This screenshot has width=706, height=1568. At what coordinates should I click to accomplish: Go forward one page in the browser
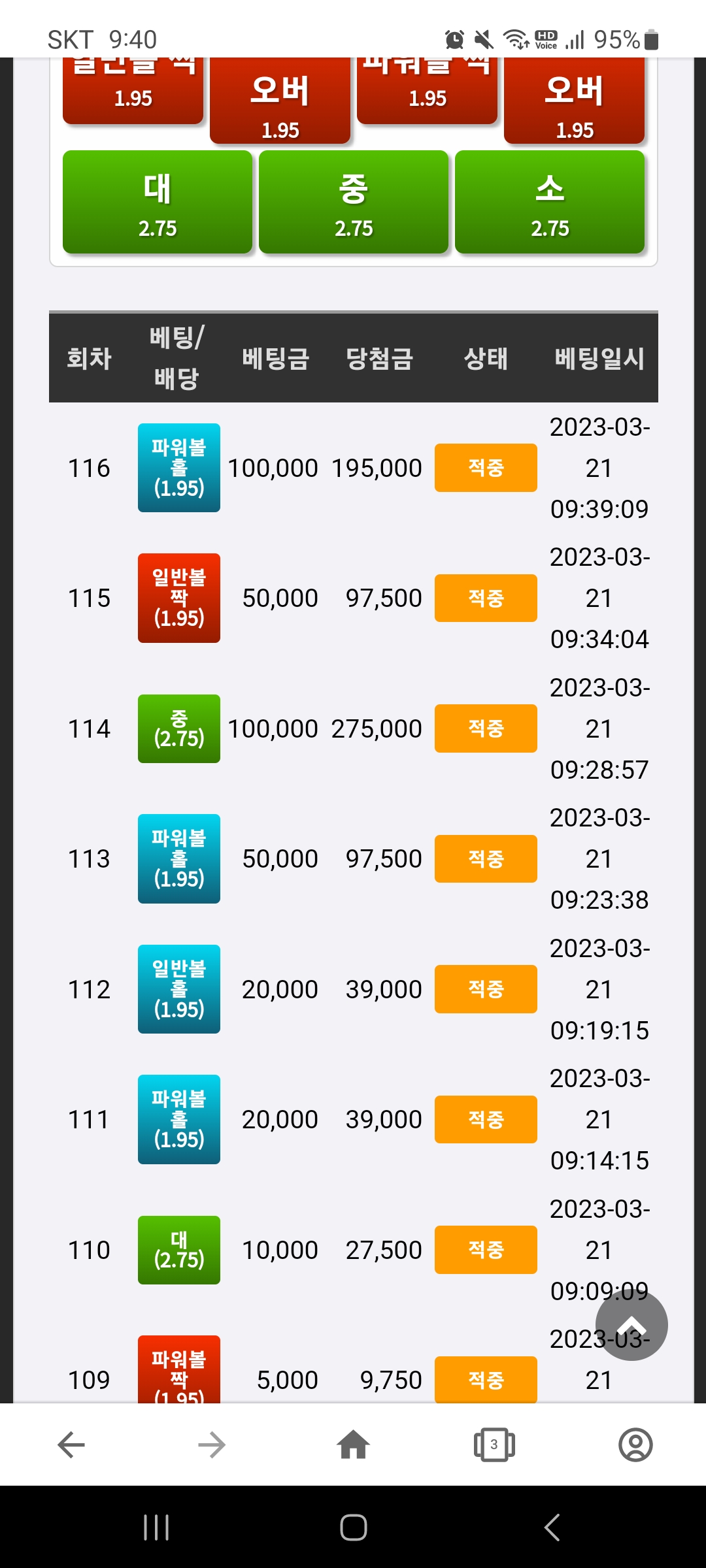(x=212, y=1445)
